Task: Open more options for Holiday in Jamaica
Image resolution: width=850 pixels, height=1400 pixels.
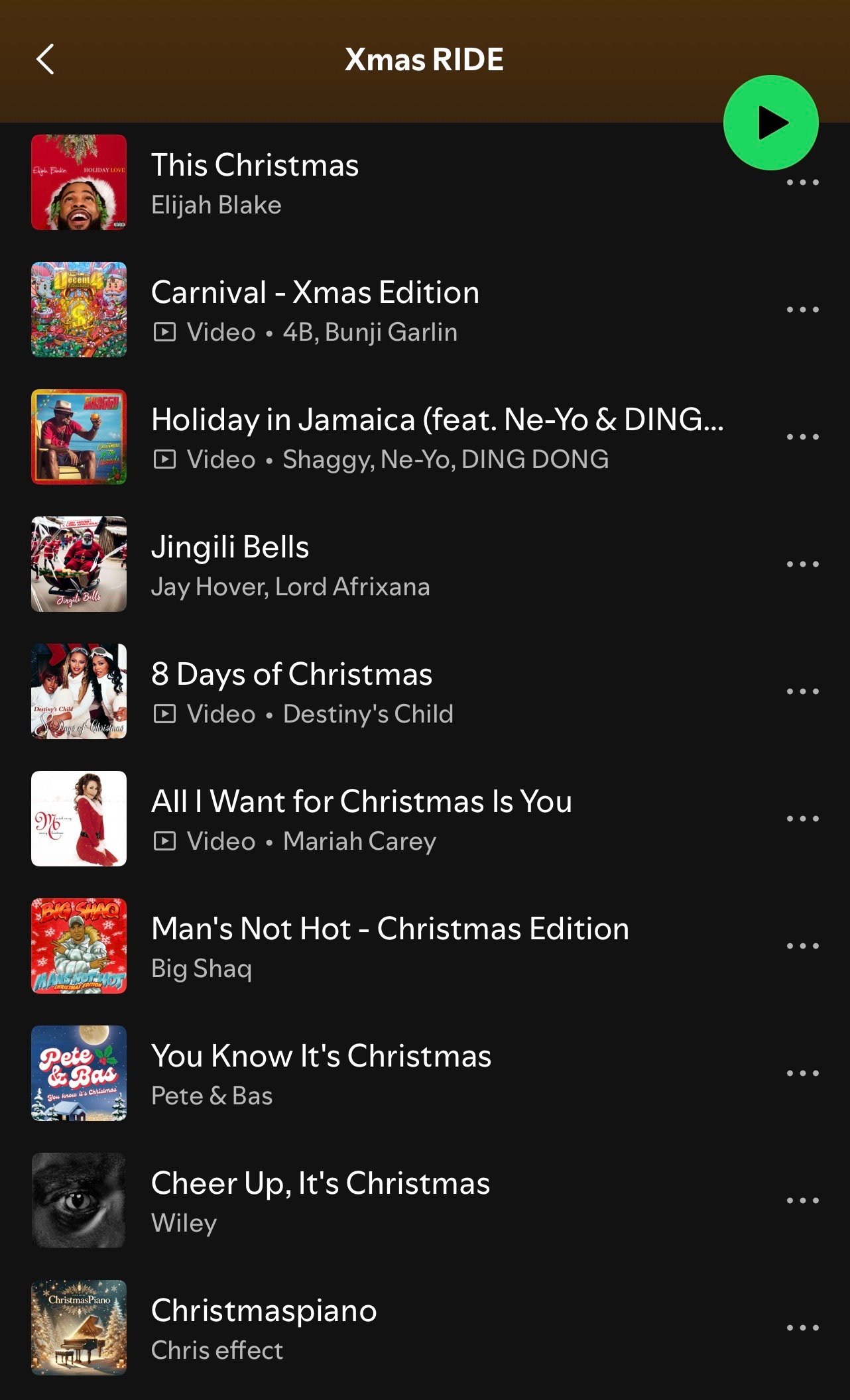Action: (802, 437)
